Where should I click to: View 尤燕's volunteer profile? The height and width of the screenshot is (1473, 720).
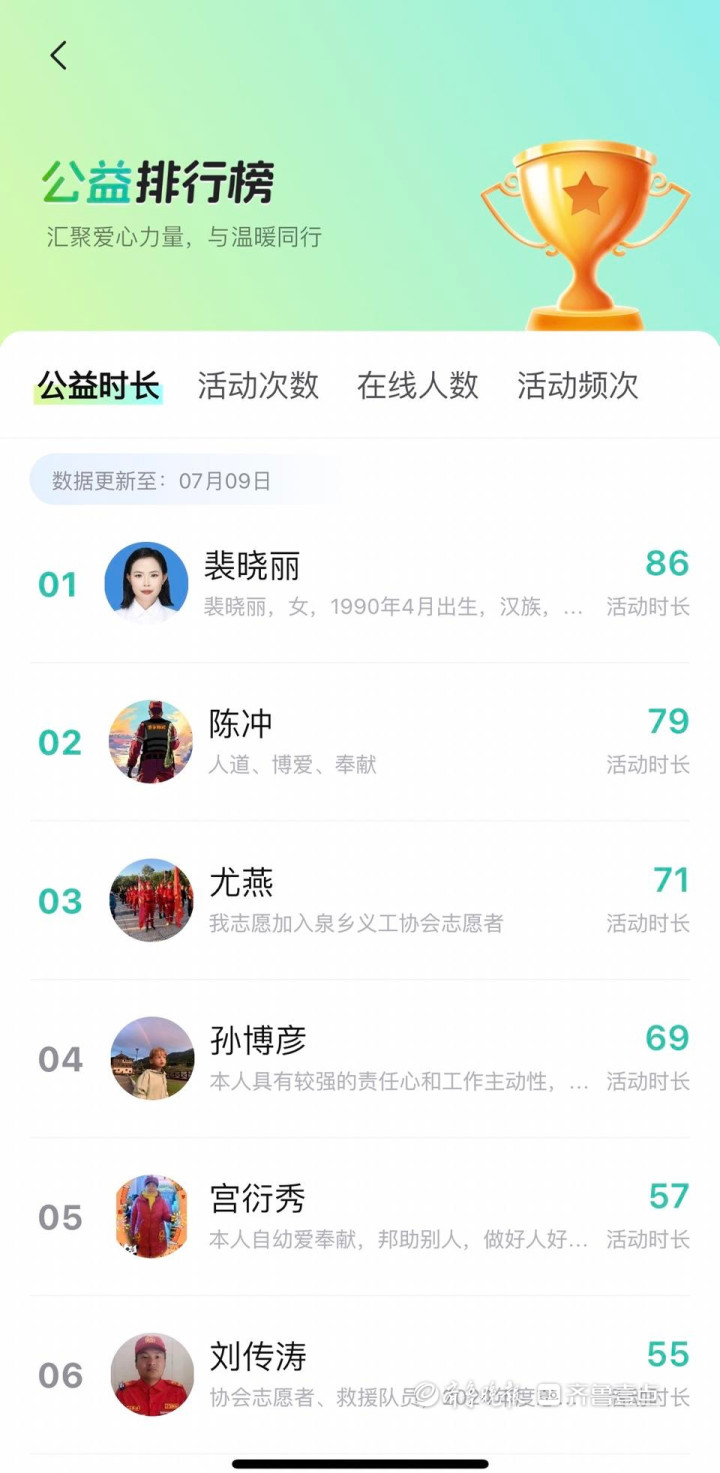pyautogui.click(x=360, y=900)
